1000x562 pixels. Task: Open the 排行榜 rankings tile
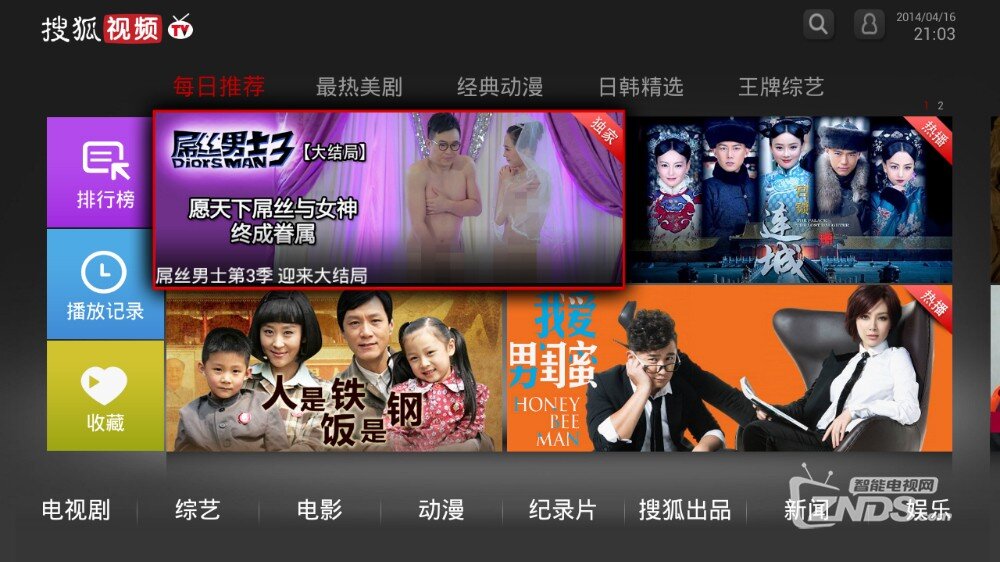(x=105, y=172)
